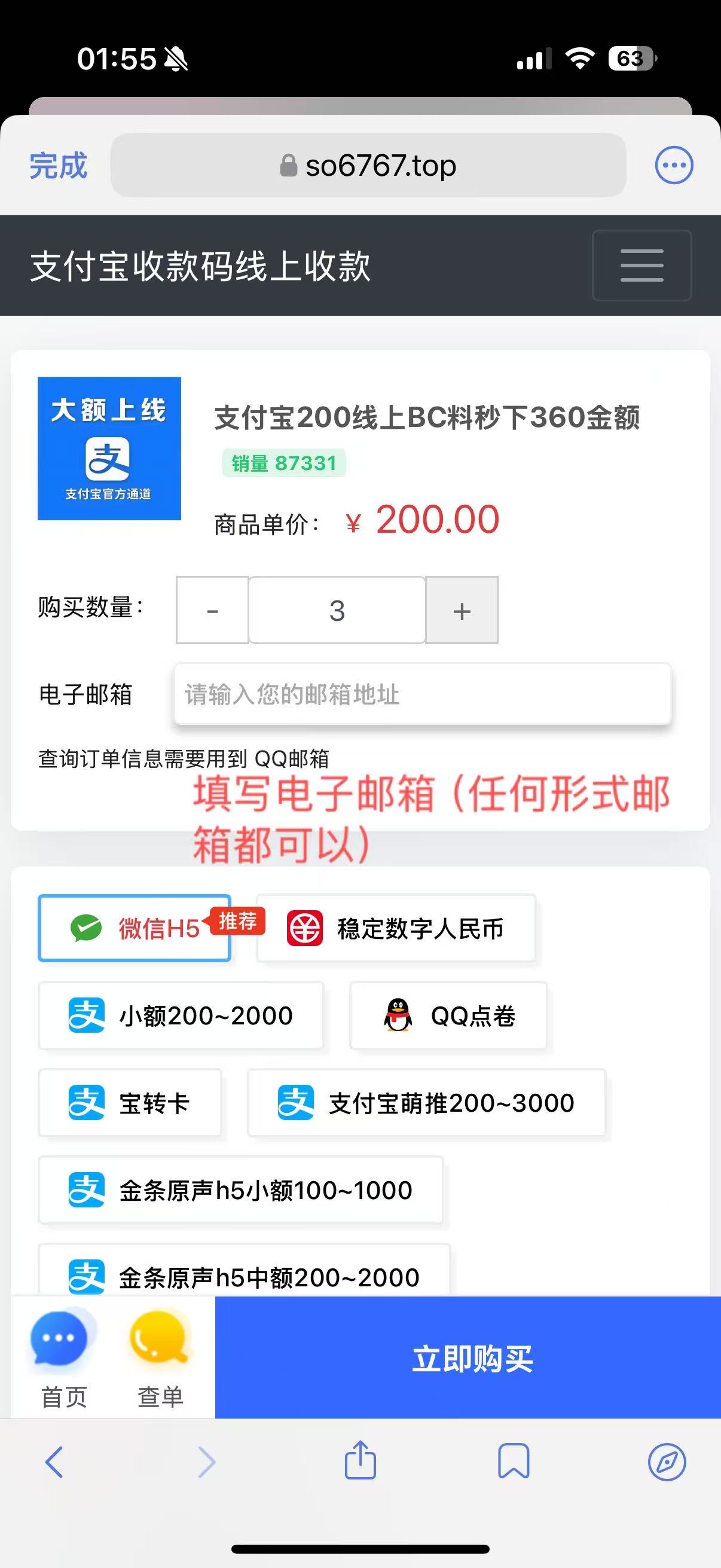Tap the quantity field showing 3

click(337, 610)
